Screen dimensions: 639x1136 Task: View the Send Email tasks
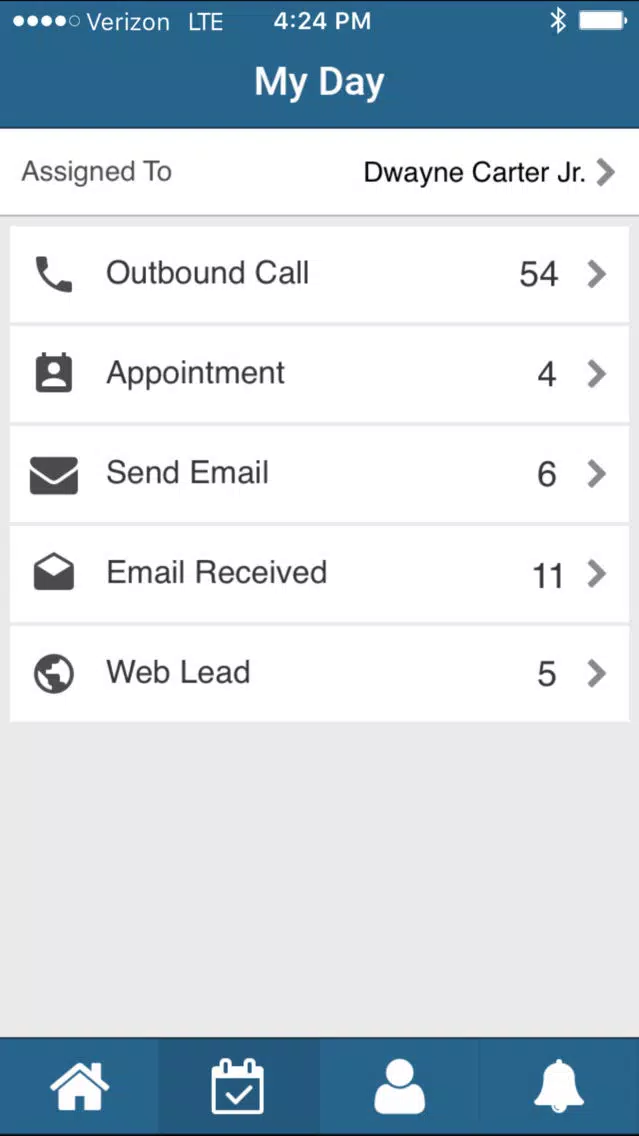(x=320, y=474)
